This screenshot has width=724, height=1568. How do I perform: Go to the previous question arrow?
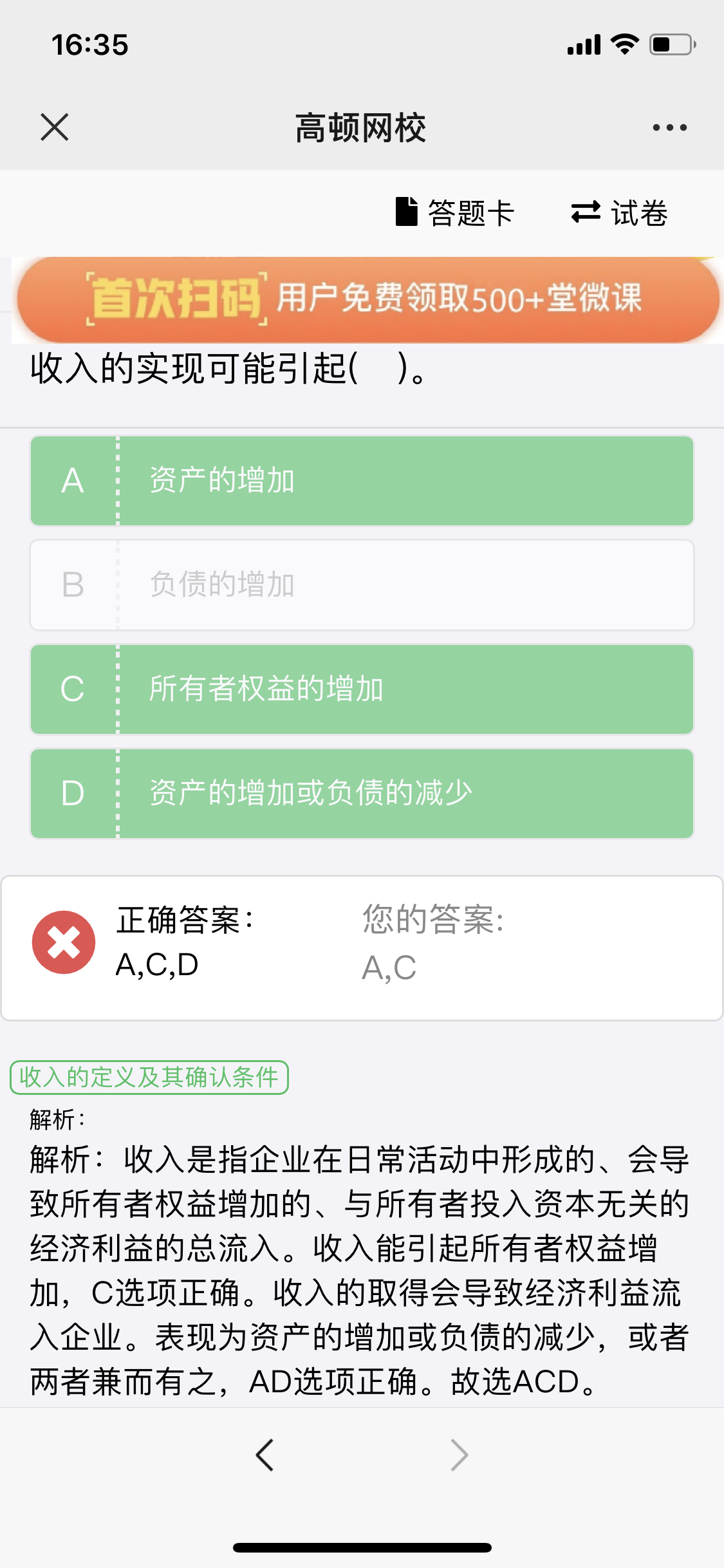click(x=265, y=1455)
